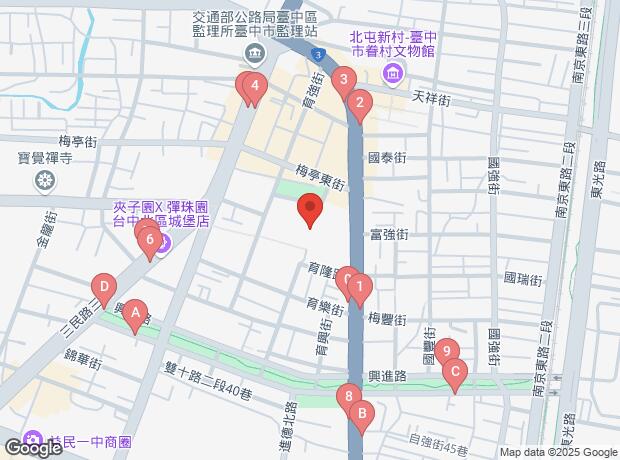Open 寶覺禪寺 temple place icon

point(44,181)
